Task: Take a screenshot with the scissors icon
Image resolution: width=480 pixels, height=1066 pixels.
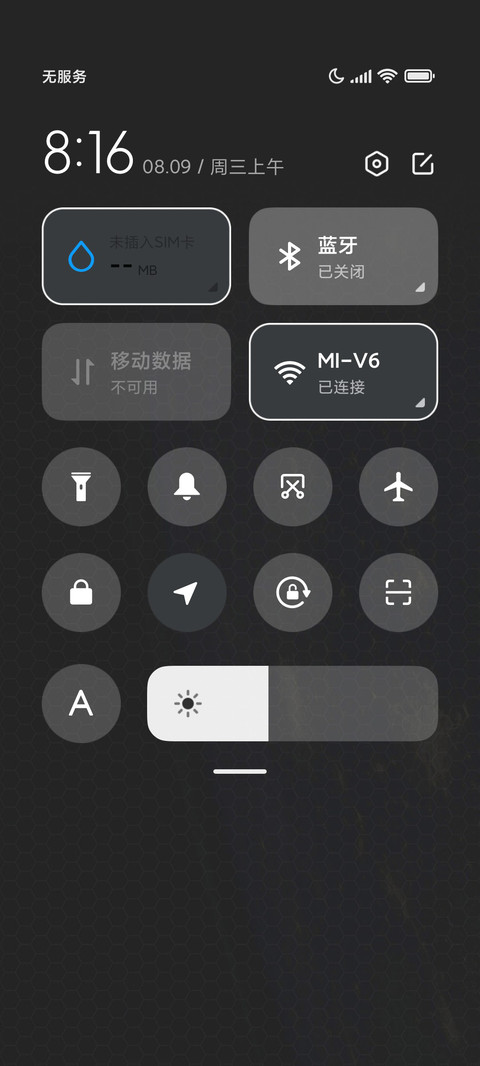Action: (x=292, y=487)
